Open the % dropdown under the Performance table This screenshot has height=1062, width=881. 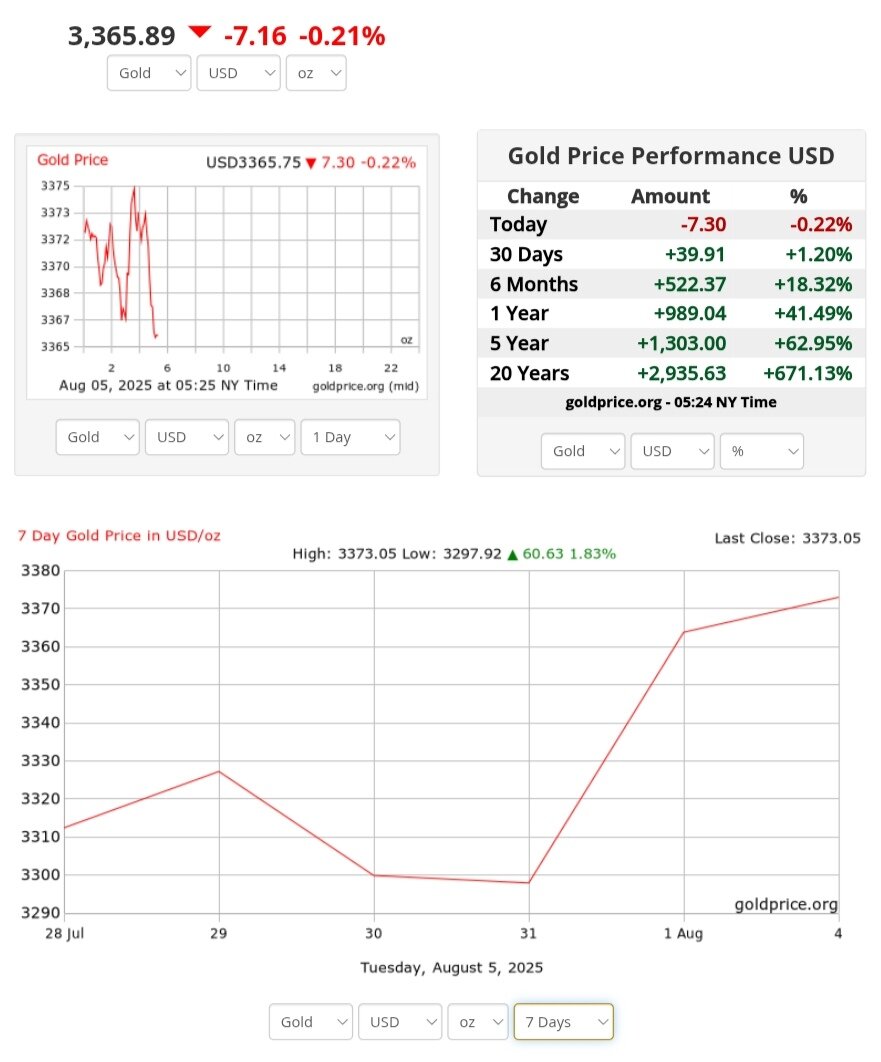(762, 451)
